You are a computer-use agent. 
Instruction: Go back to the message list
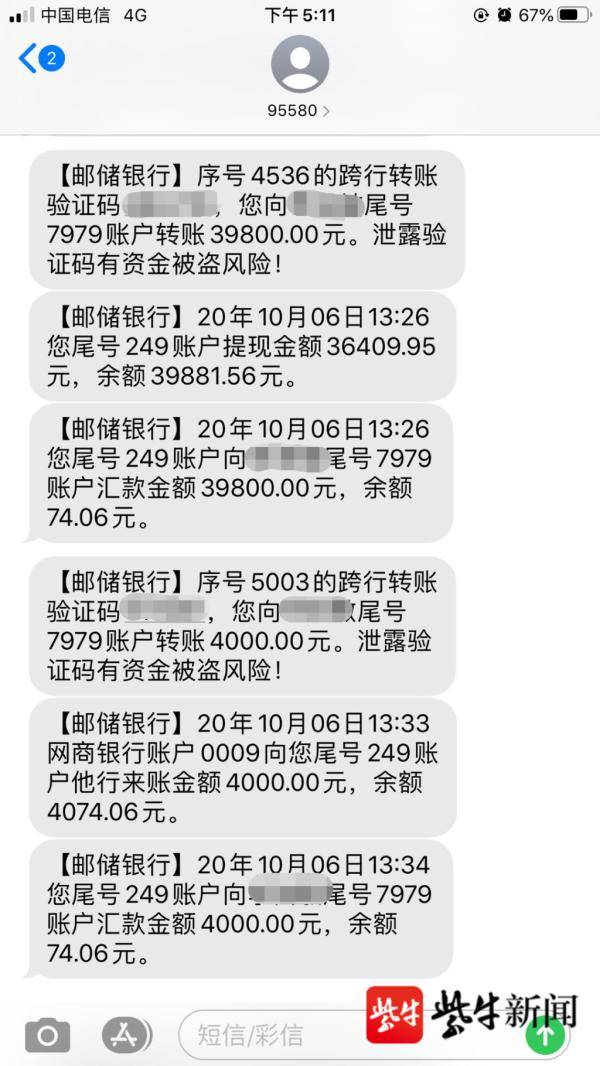coord(40,58)
